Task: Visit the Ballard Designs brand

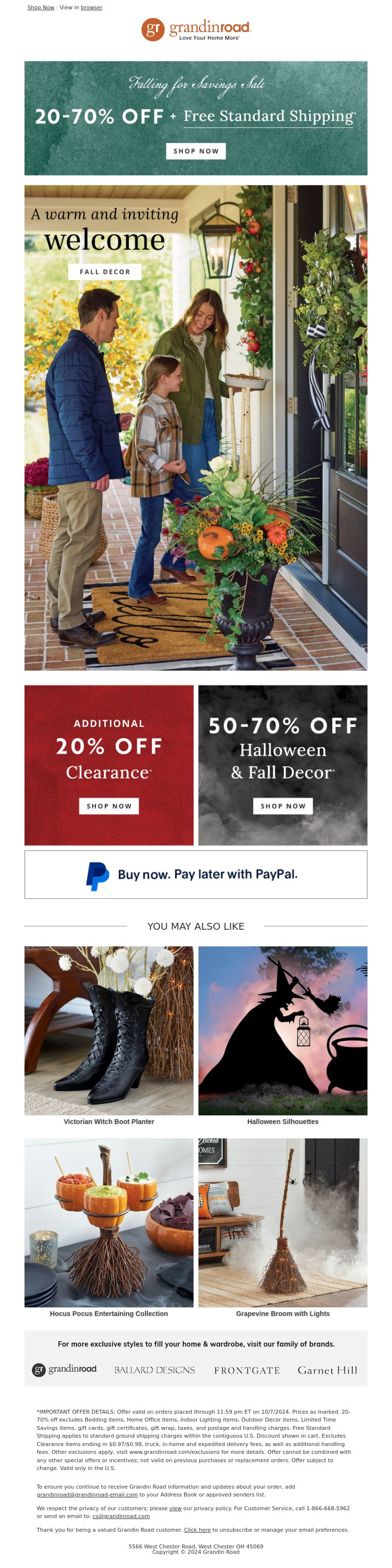Action: pyautogui.click(x=155, y=1370)
